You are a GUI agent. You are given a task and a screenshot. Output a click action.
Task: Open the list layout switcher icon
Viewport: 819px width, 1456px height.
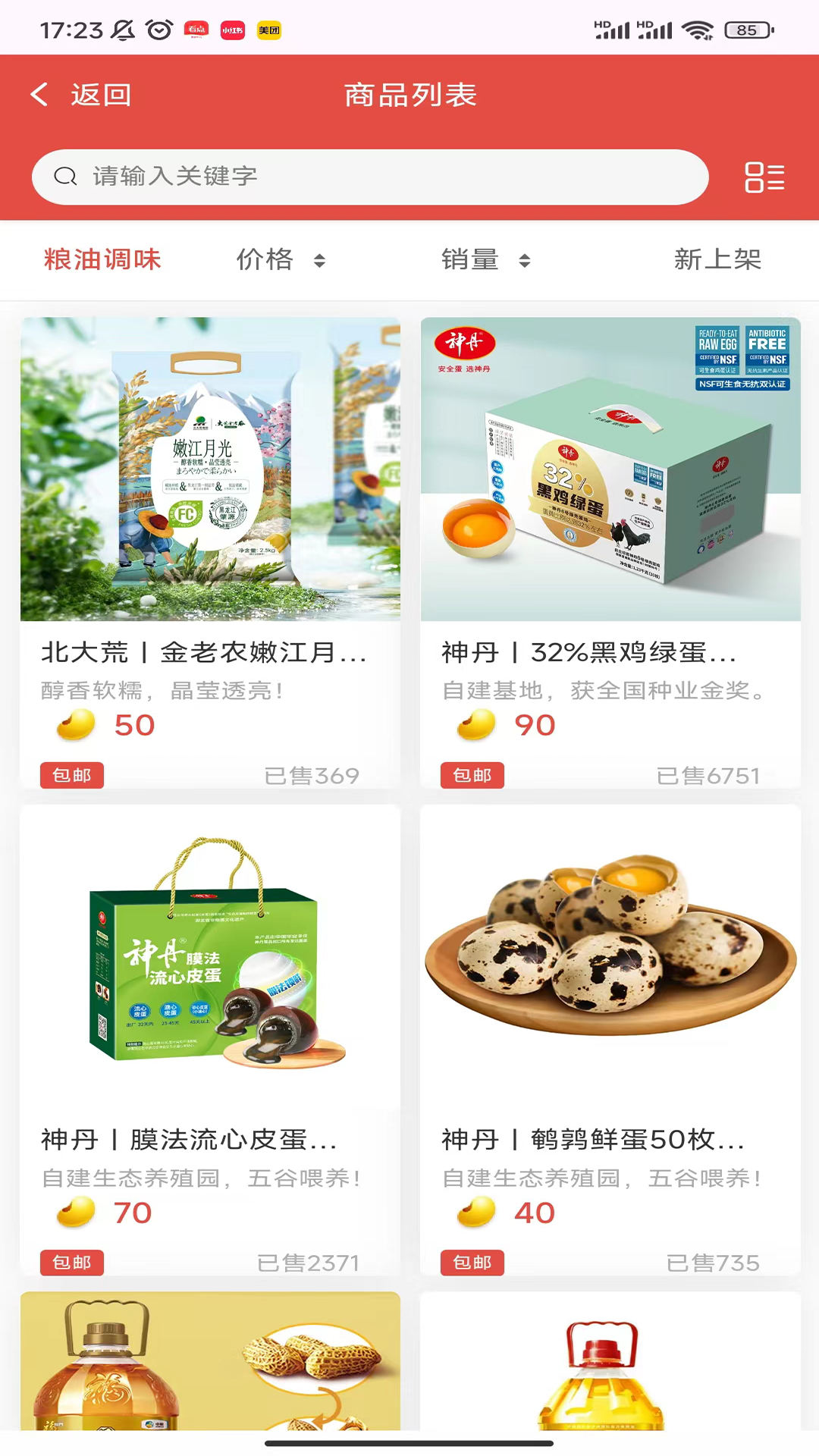point(764,177)
